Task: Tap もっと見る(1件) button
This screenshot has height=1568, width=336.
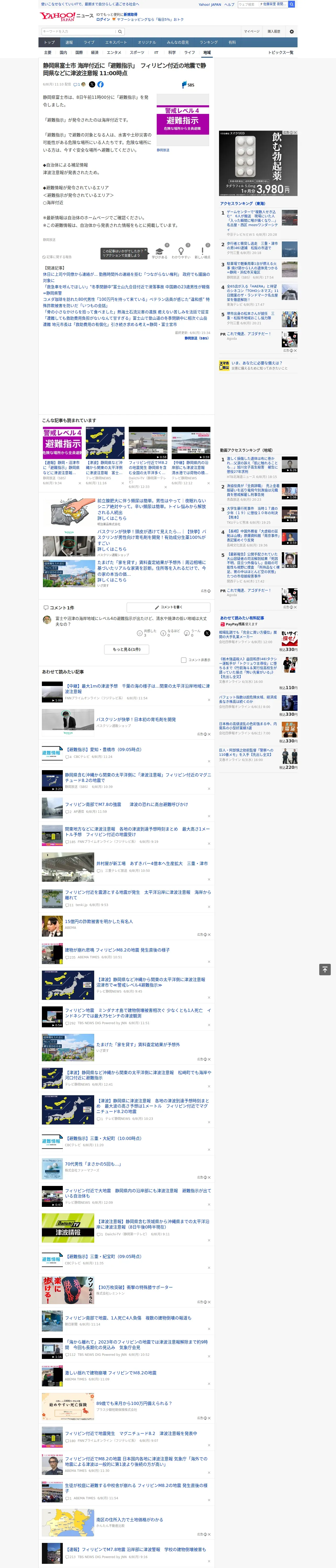Action: [x=126, y=649]
